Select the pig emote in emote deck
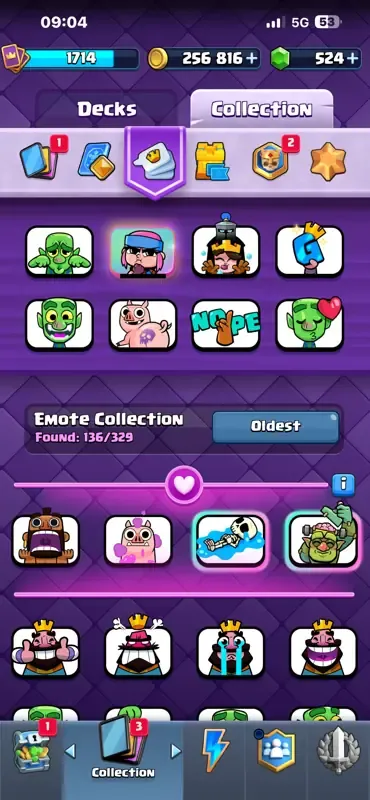The width and height of the screenshot is (370, 800). click(143, 324)
